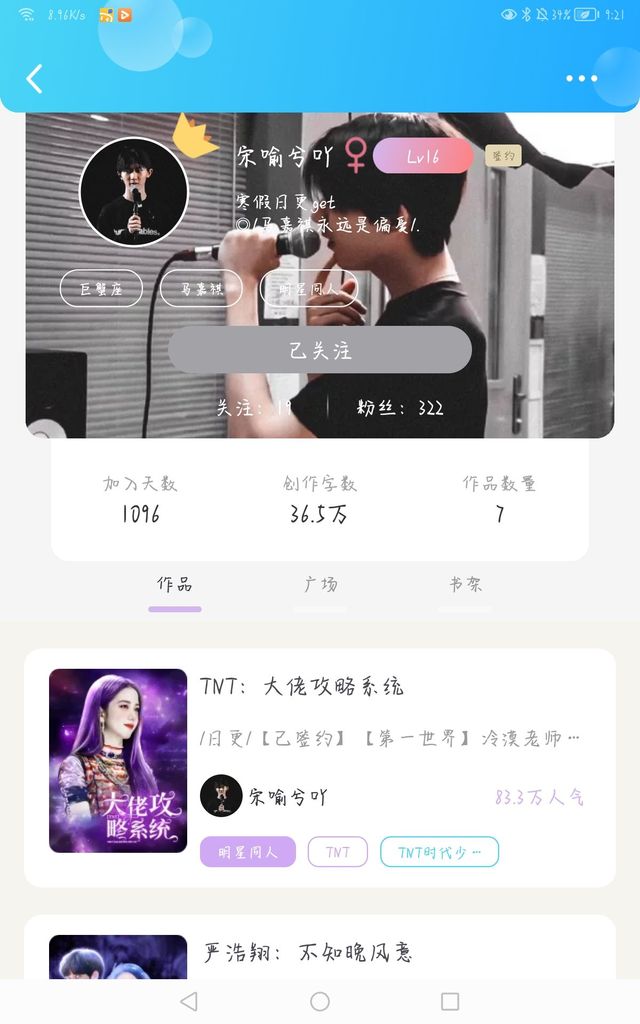
Task: Tap the system home button
Action: (x=320, y=1001)
